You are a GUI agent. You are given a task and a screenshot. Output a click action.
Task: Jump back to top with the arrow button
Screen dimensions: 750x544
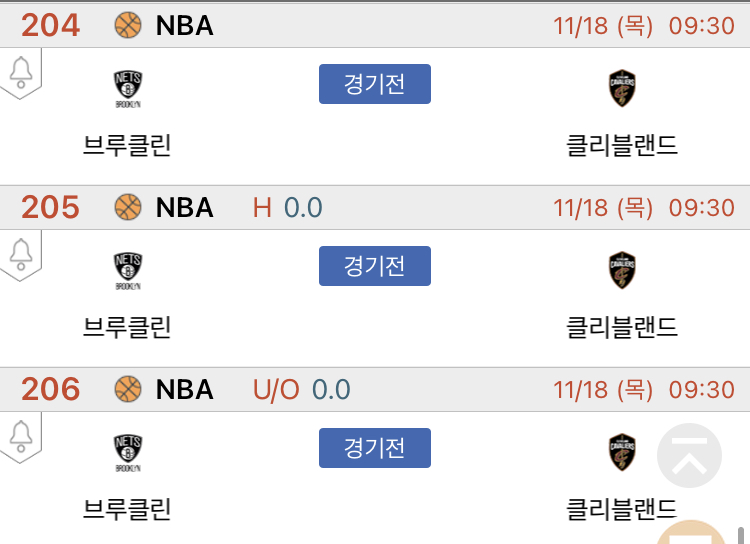click(x=689, y=455)
